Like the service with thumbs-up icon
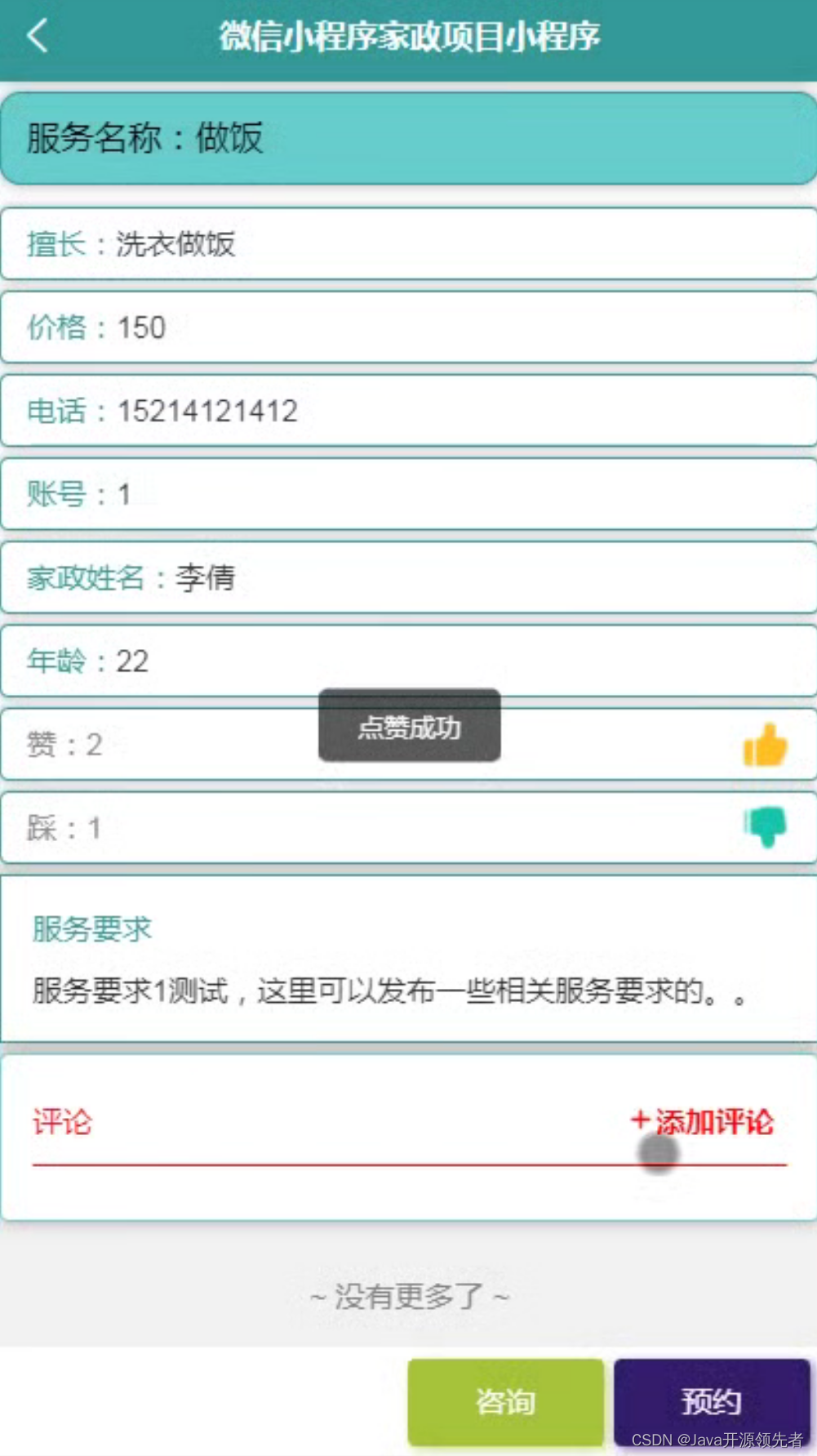 [x=765, y=746]
